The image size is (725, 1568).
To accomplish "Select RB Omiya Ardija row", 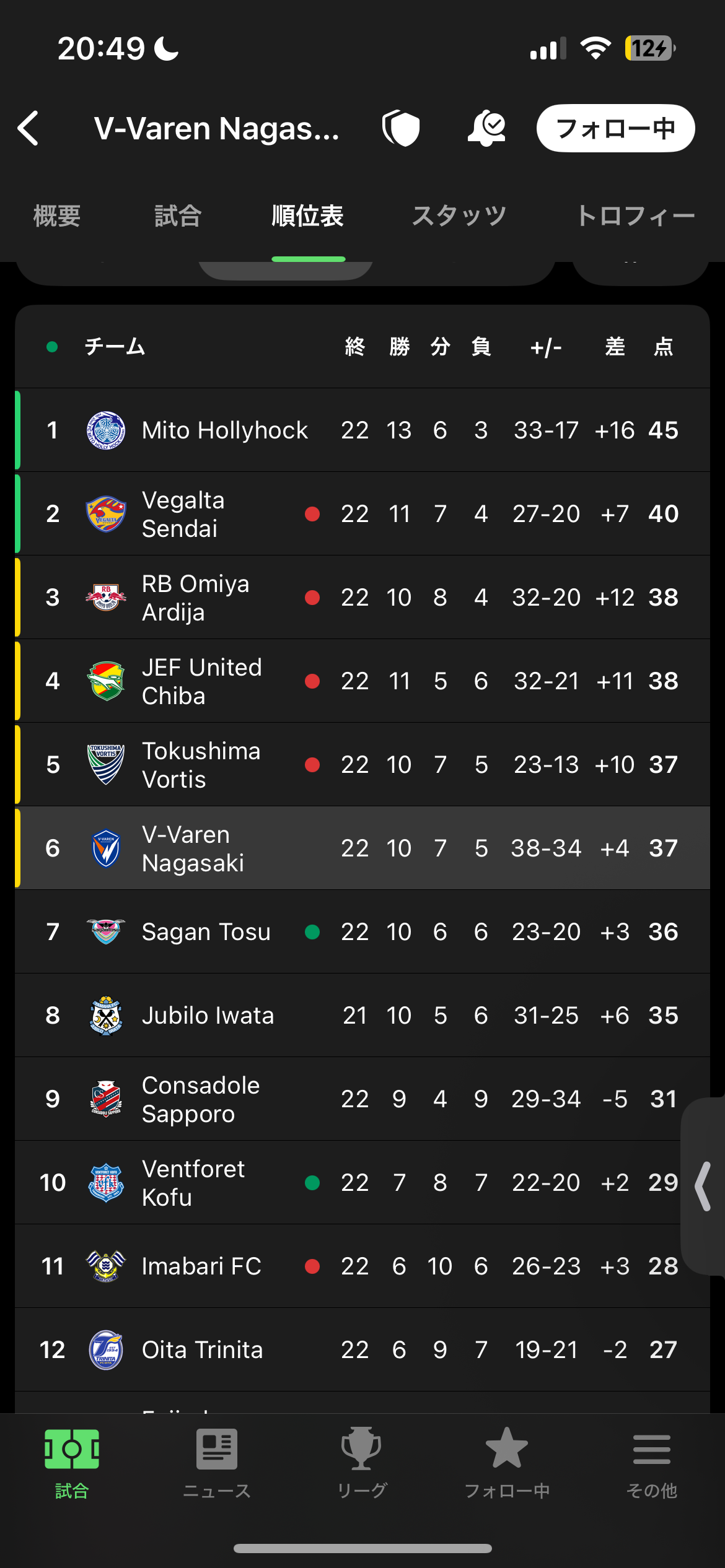I will (x=362, y=597).
